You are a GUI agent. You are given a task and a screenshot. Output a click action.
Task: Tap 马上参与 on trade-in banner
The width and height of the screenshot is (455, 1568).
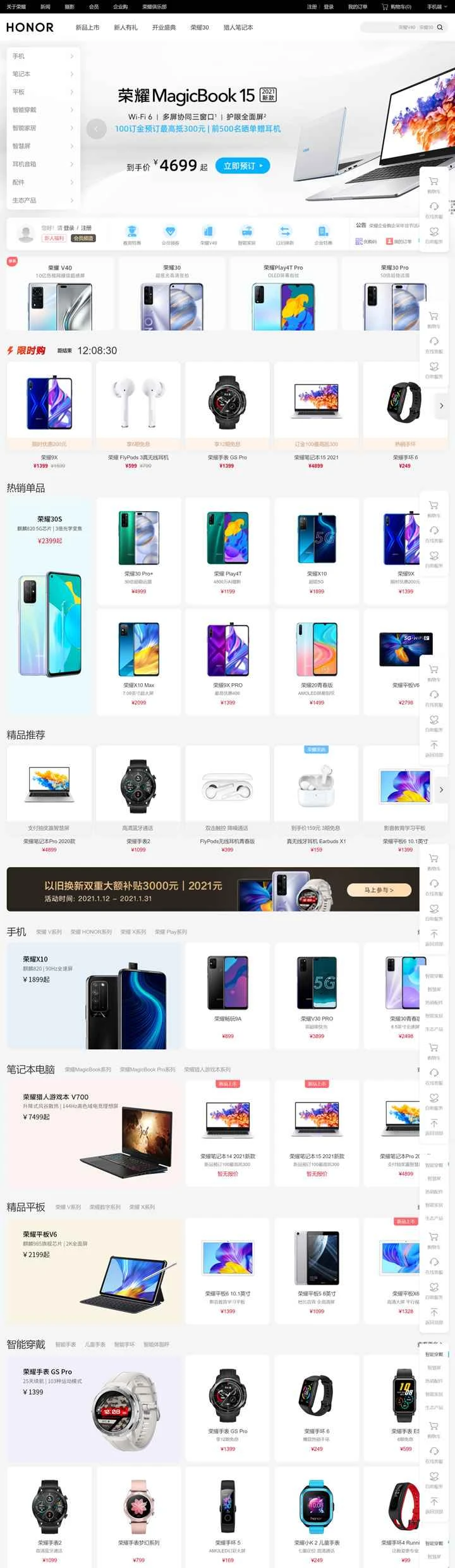coord(379,890)
